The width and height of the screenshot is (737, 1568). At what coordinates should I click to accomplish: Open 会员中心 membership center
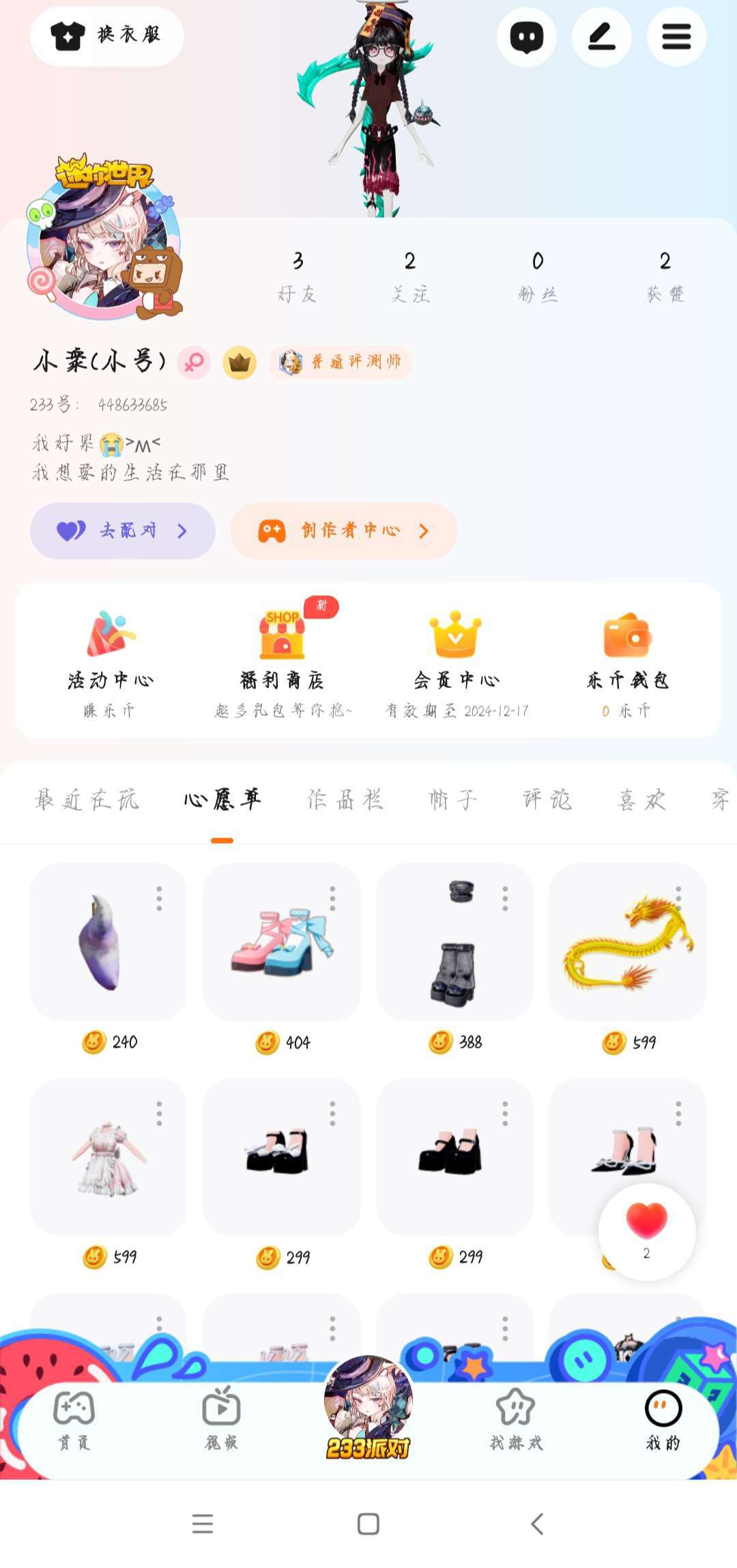pyautogui.click(x=456, y=660)
